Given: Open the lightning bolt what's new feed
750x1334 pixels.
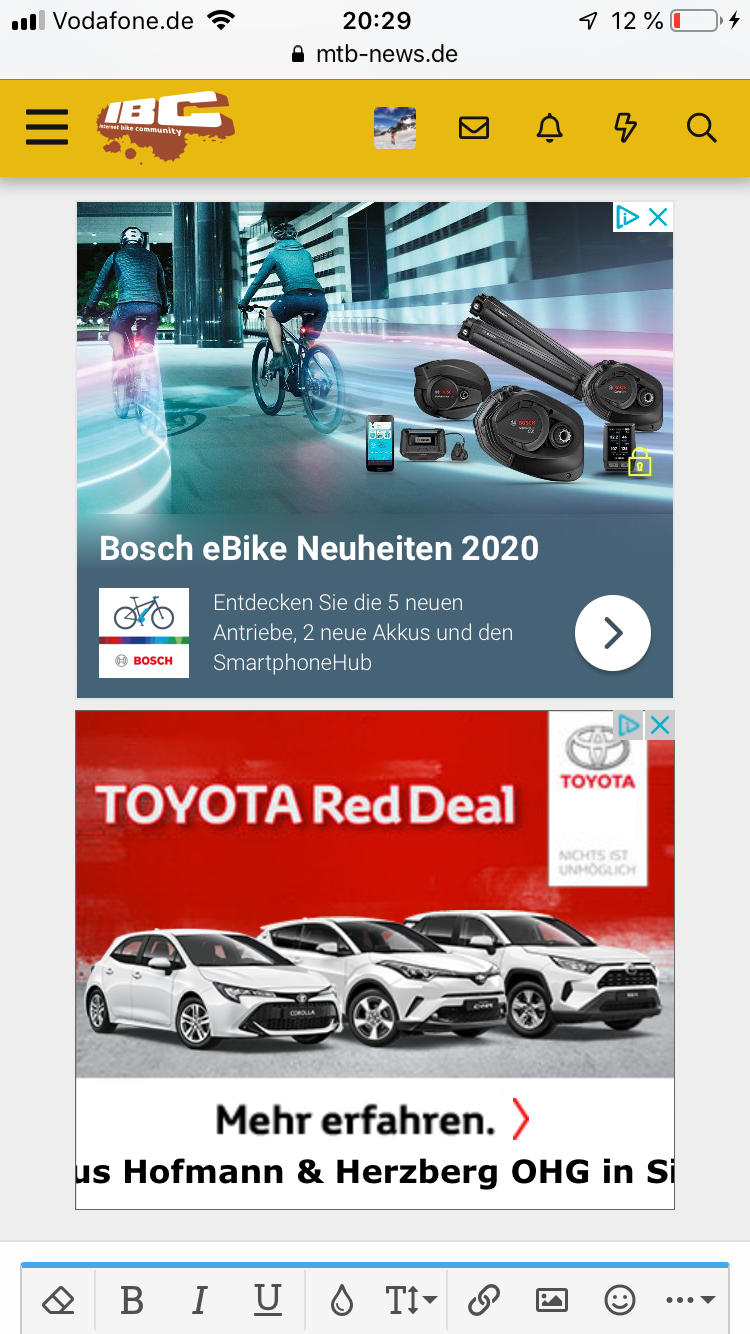Looking at the screenshot, I should [625, 128].
